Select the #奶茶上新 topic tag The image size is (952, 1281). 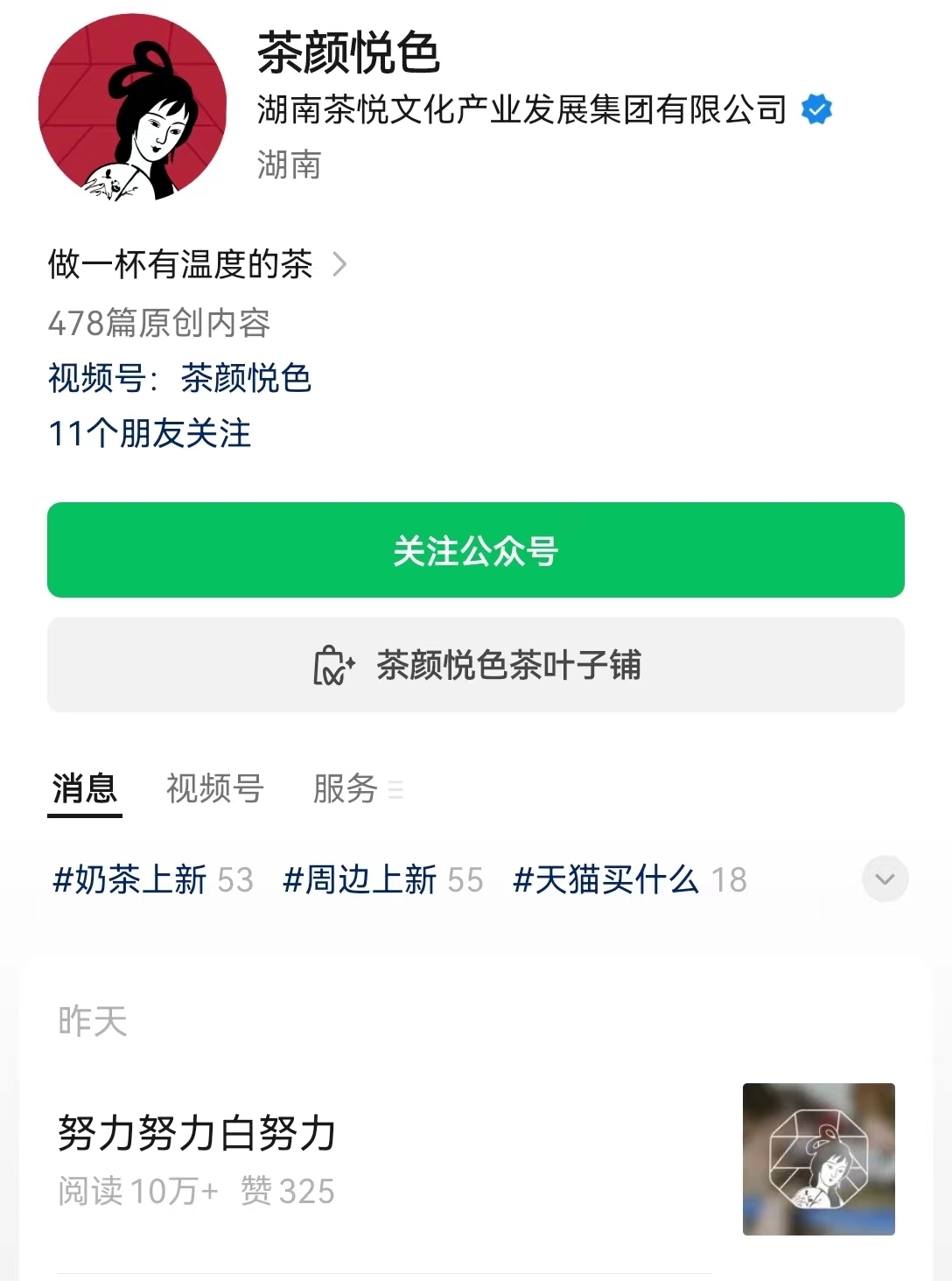pyautogui.click(x=133, y=879)
